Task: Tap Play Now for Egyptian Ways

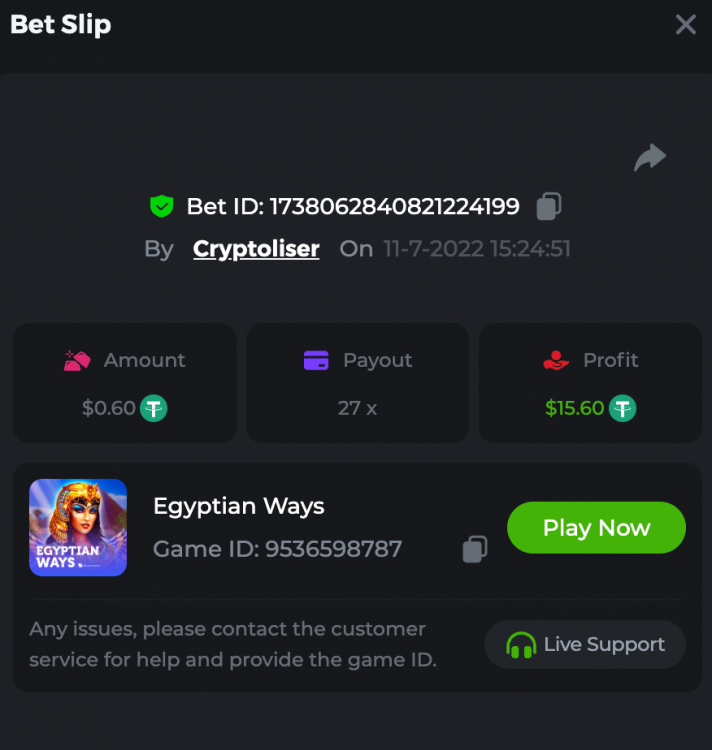Action: point(596,528)
